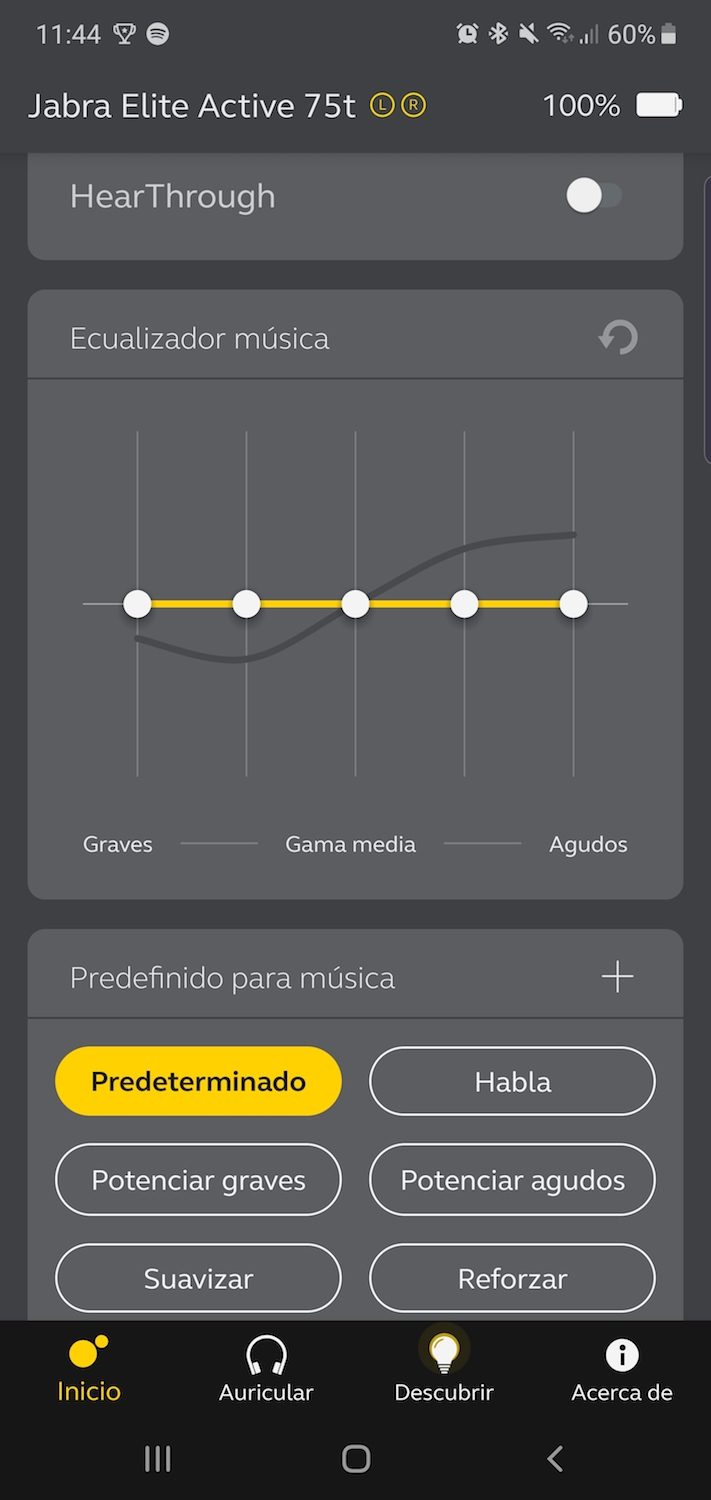The width and height of the screenshot is (711, 1500).
Task: Choose the Potenciar graves preset
Action: point(198,1180)
